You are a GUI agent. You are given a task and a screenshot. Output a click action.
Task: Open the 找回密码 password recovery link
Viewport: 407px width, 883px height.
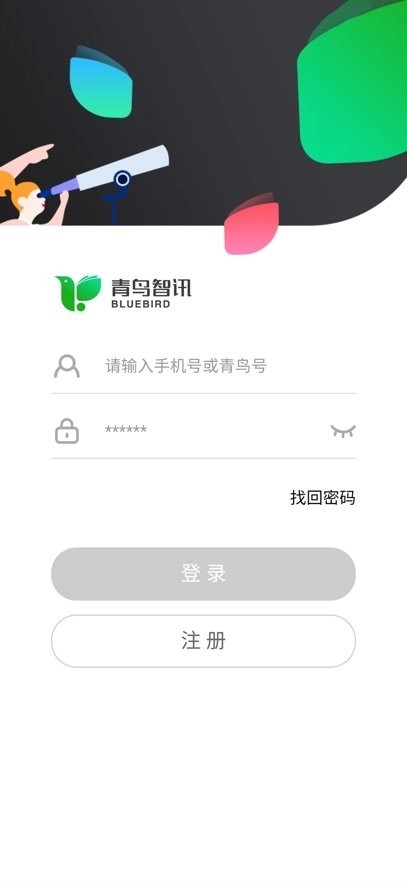(x=323, y=497)
